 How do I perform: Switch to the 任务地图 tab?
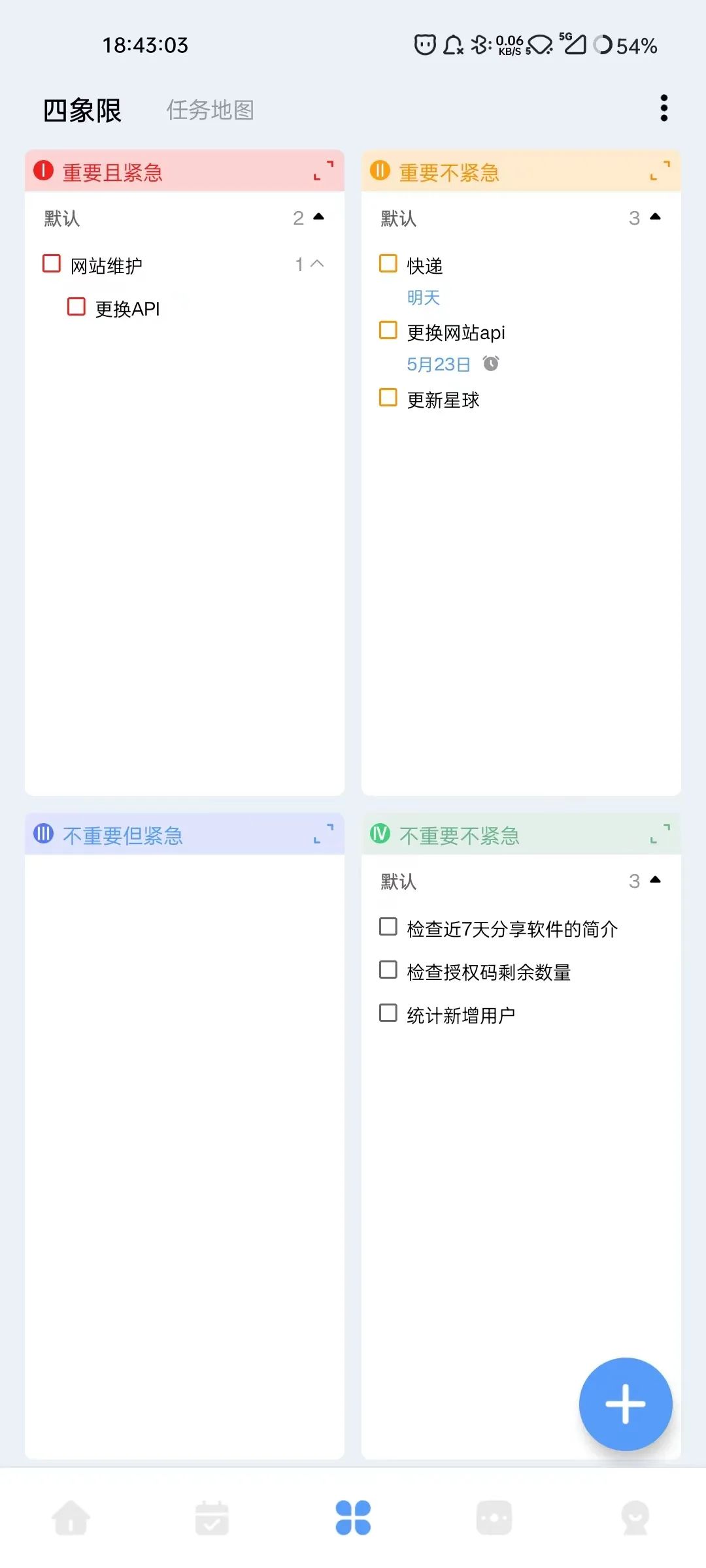click(210, 110)
